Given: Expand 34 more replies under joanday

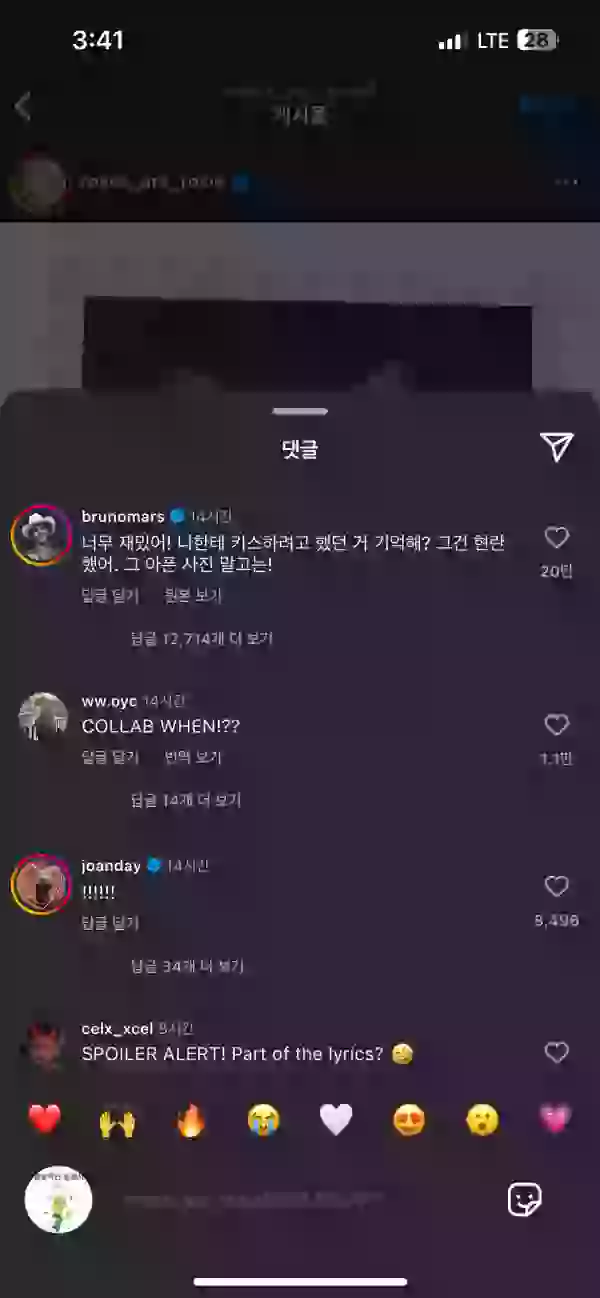Looking at the screenshot, I should point(188,967).
